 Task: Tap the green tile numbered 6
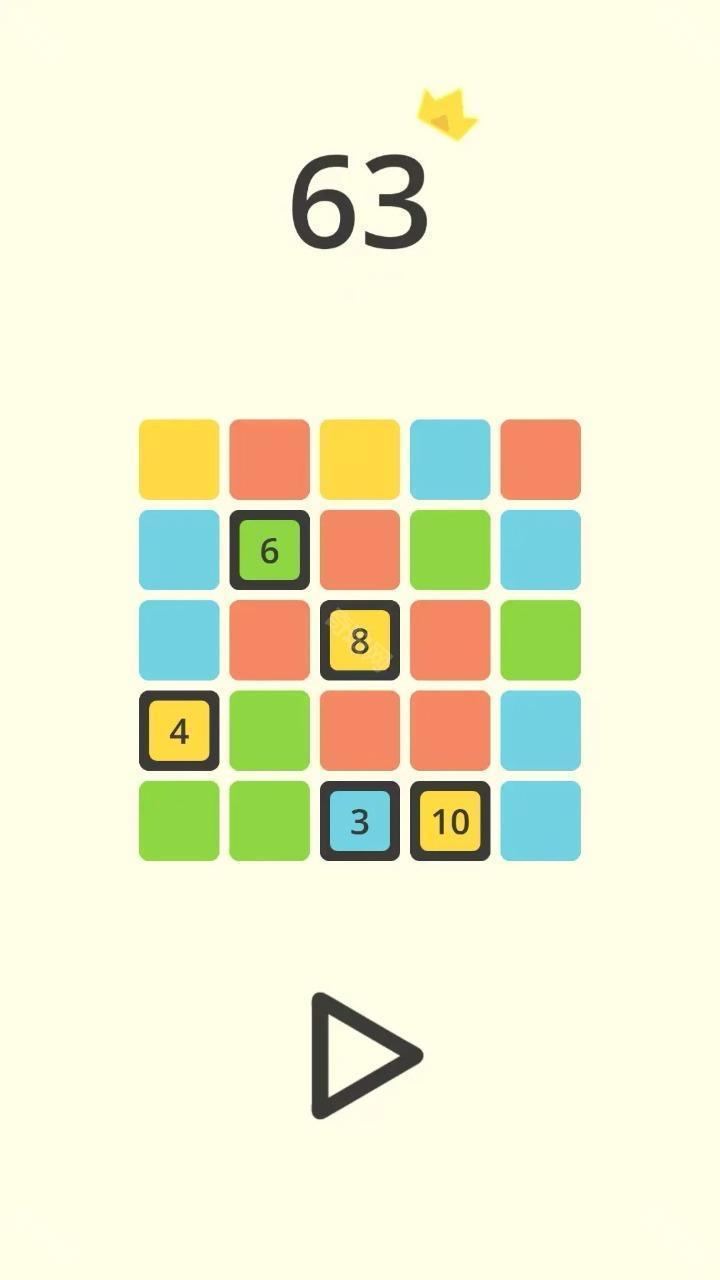point(269,550)
